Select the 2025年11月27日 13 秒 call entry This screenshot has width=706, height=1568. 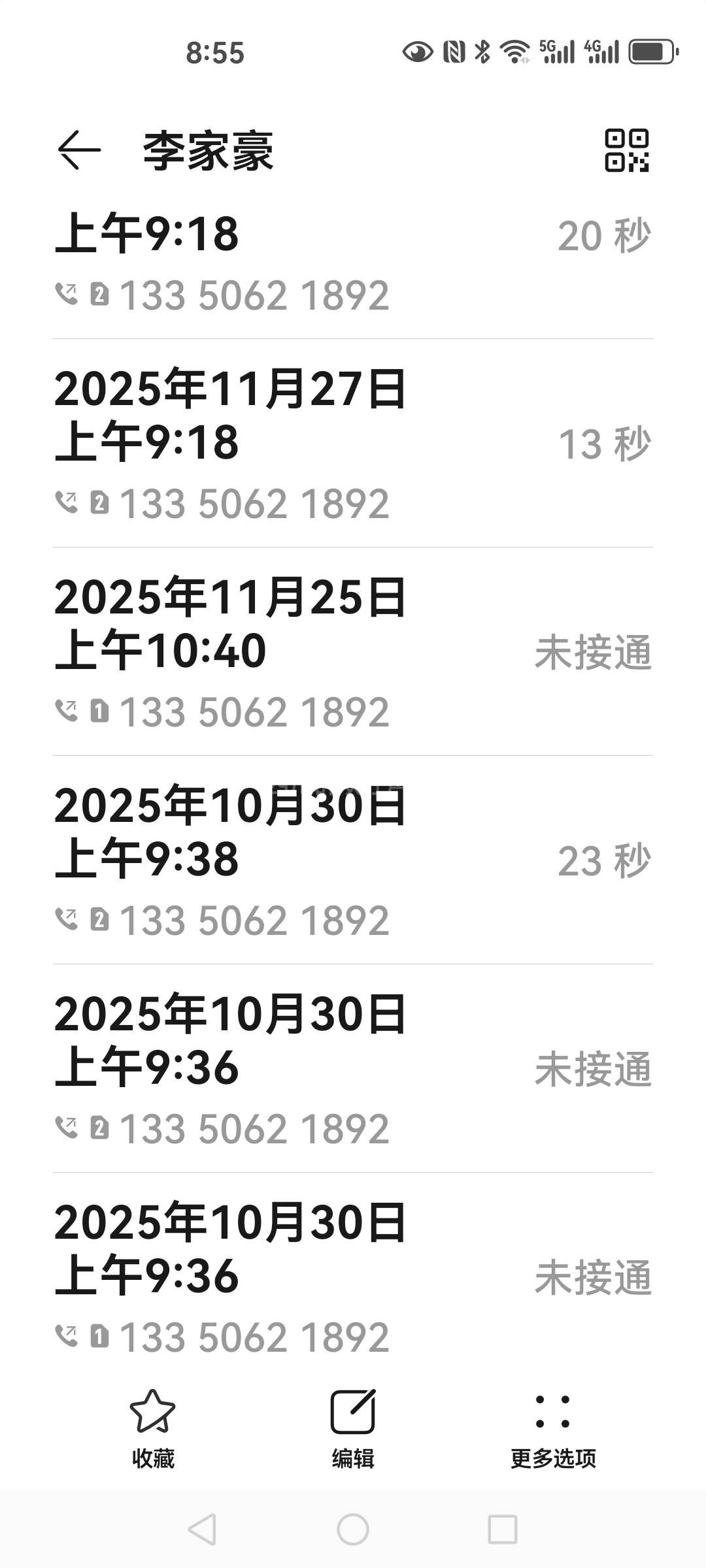[x=353, y=444]
